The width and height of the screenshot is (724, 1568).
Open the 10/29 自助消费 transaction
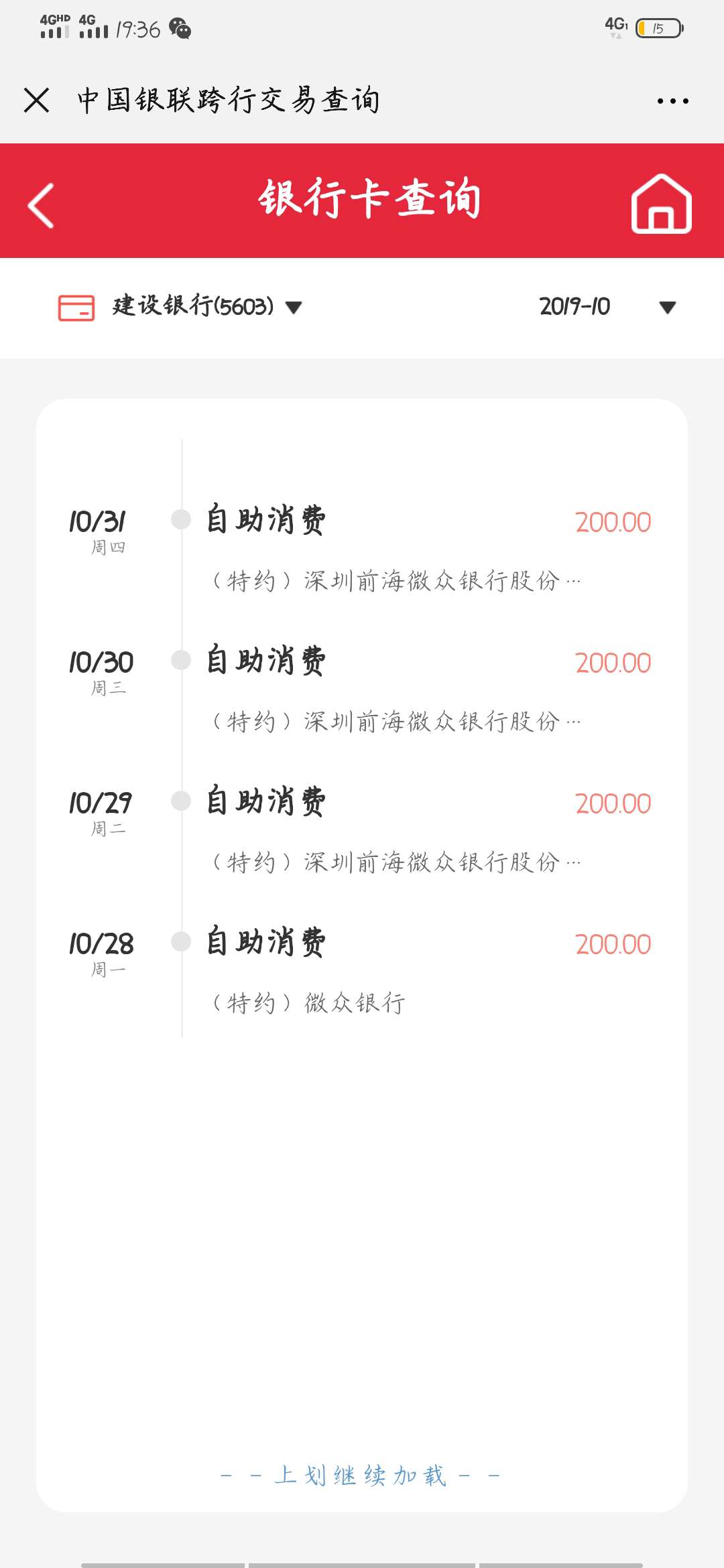(362, 829)
